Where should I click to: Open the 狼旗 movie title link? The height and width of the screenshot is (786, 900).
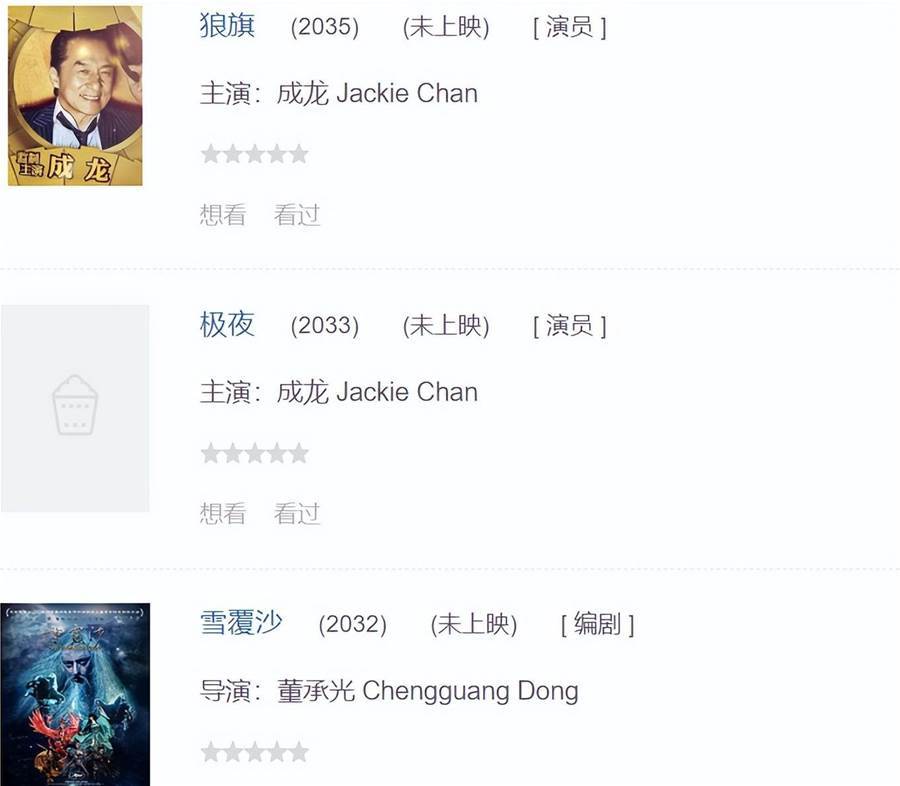[x=228, y=25]
